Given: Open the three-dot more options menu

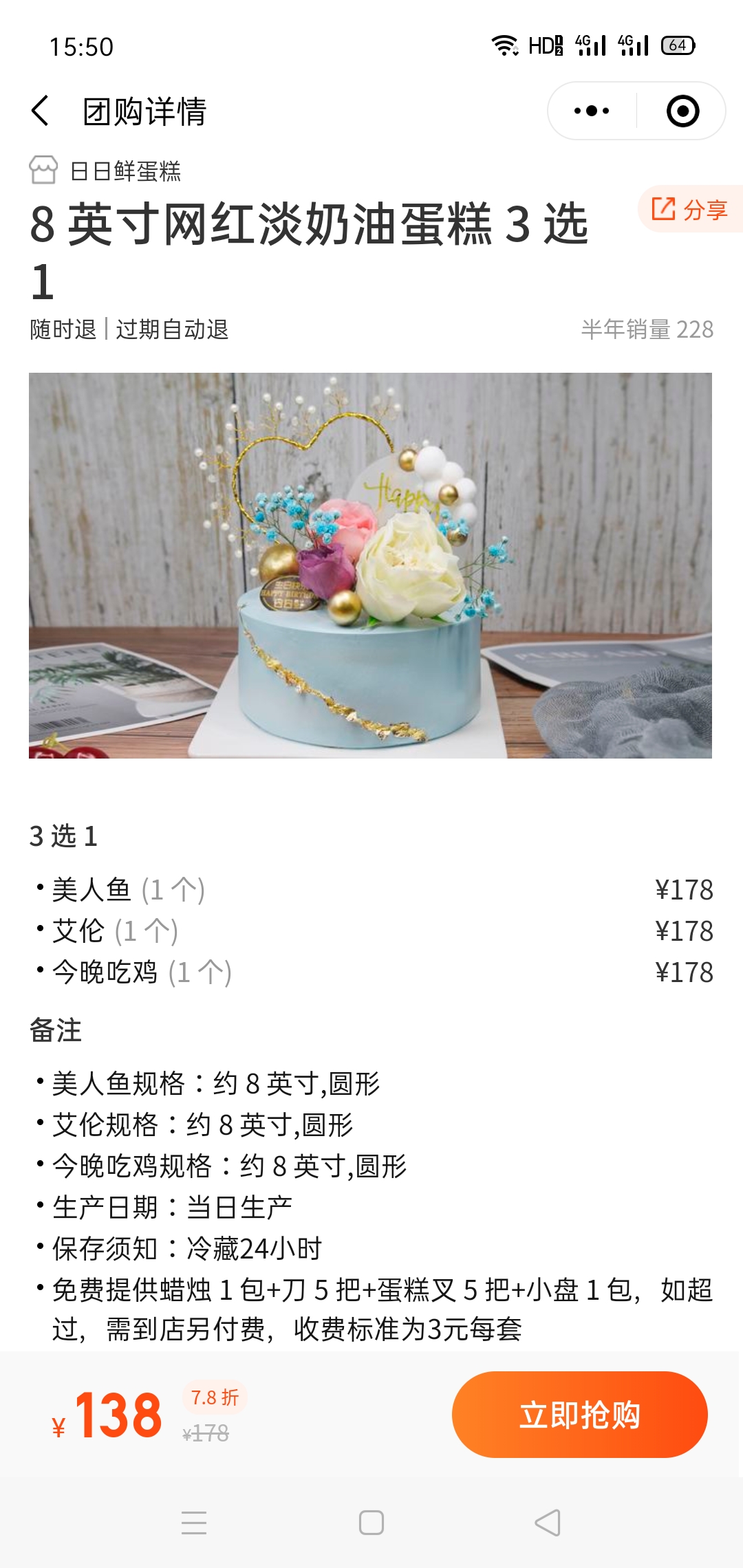Looking at the screenshot, I should tap(592, 111).
